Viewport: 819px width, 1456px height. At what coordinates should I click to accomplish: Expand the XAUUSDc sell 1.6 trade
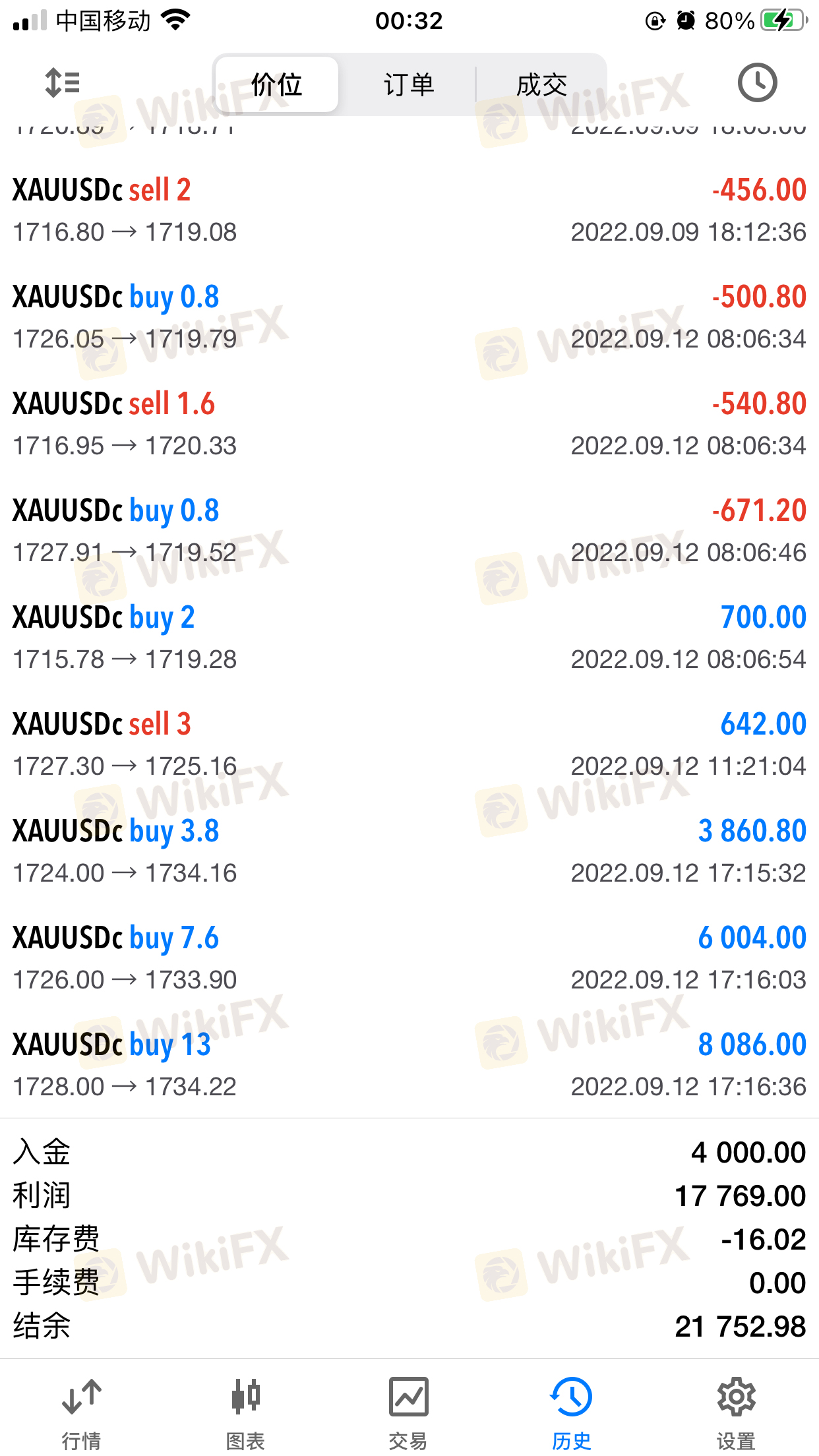tap(409, 423)
